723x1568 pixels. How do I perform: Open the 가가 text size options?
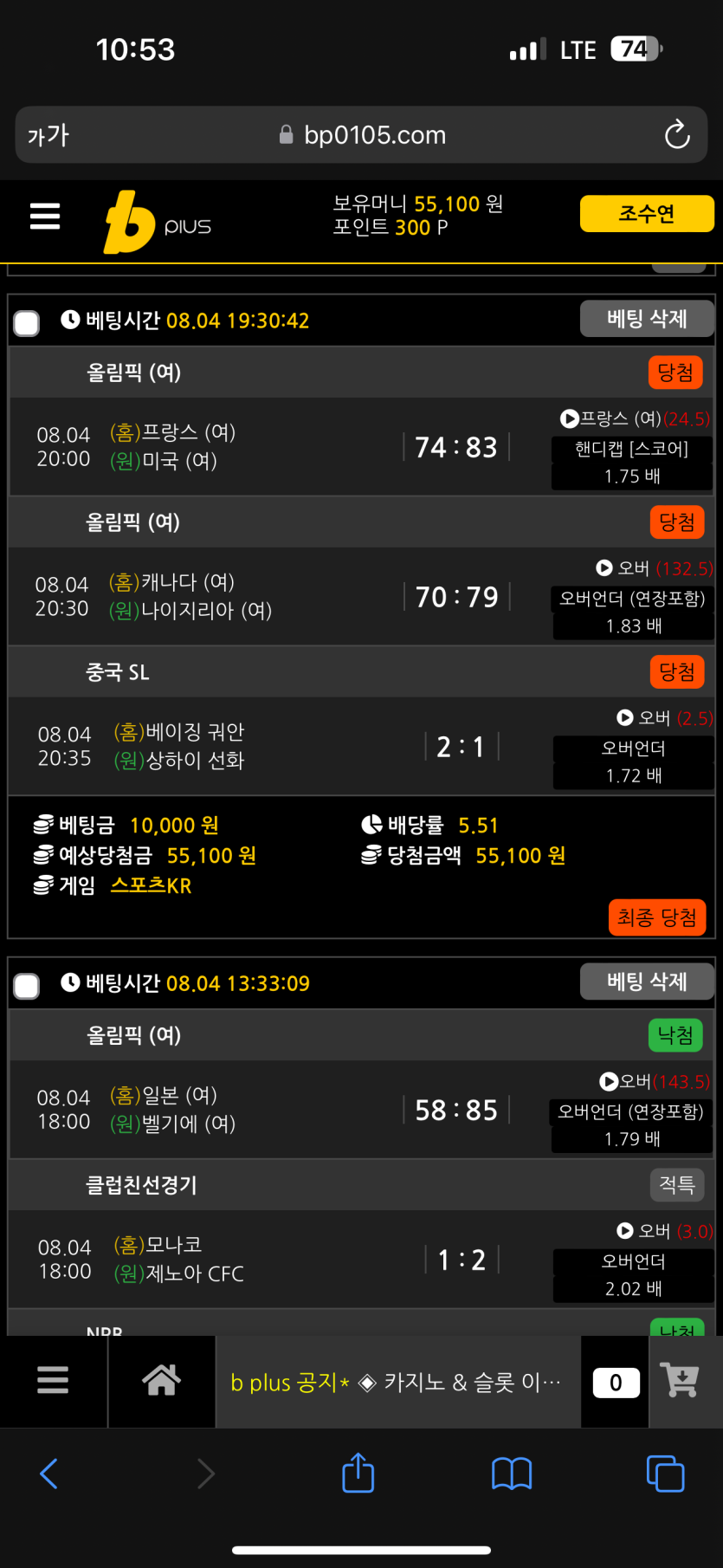pyautogui.click(x=48, y=135)
